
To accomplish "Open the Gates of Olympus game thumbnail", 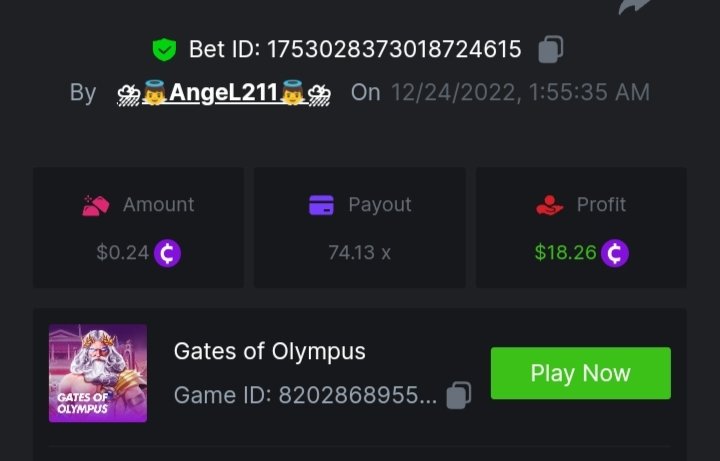I will coord(98,373).
